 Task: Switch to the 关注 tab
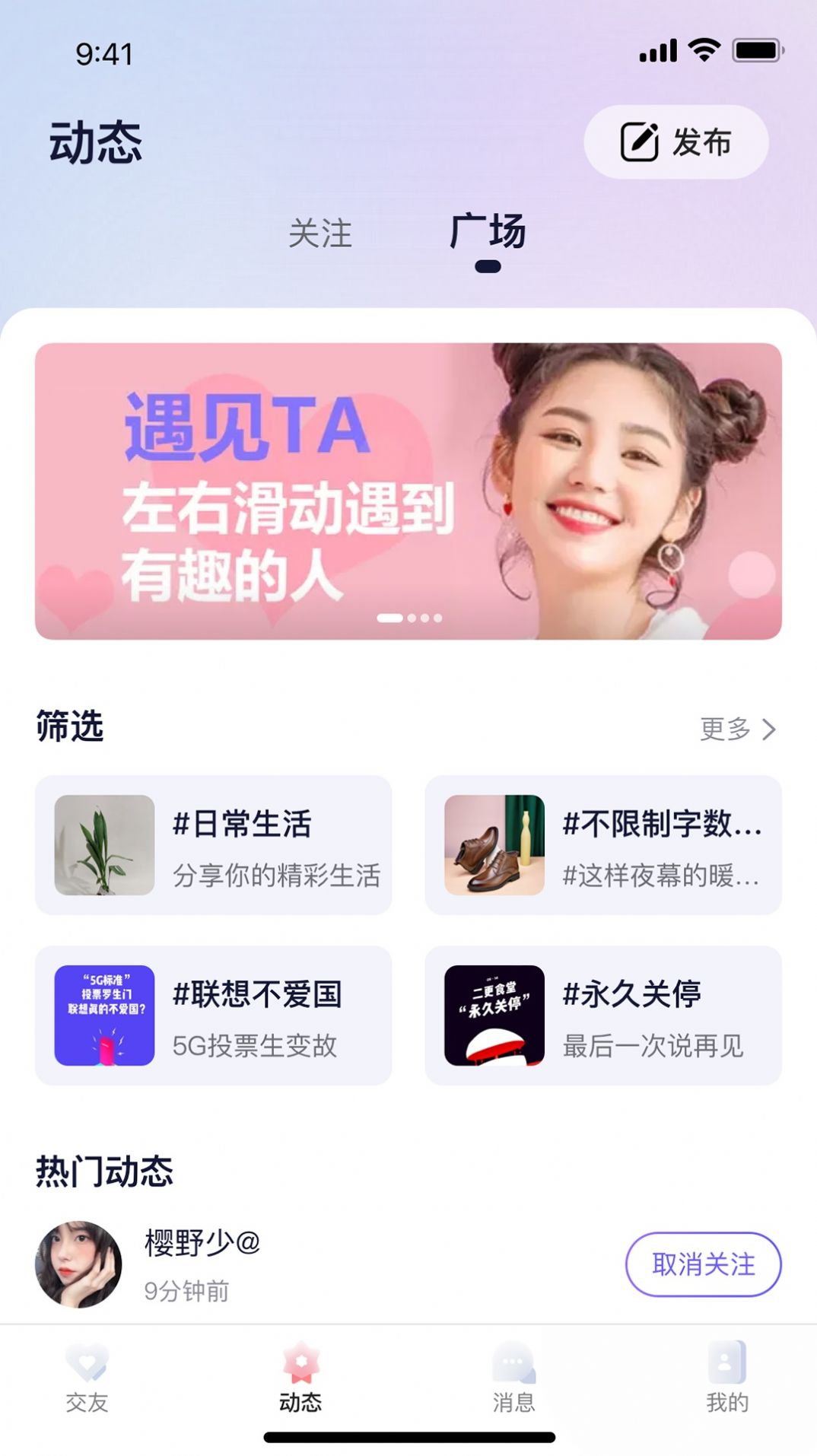(319, 234)
